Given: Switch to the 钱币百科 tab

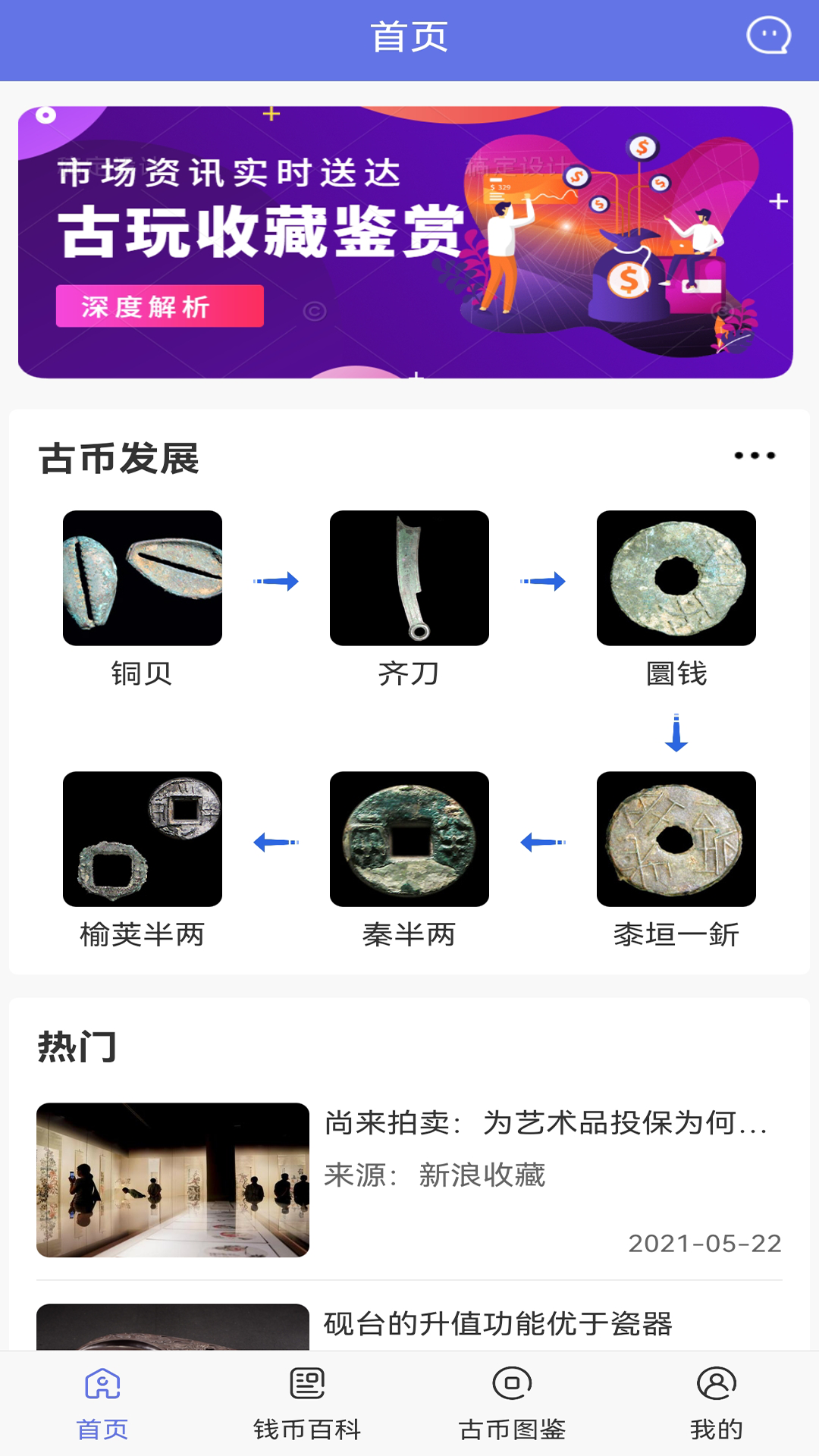Looking at the screenshot, I should point(307,1404).
